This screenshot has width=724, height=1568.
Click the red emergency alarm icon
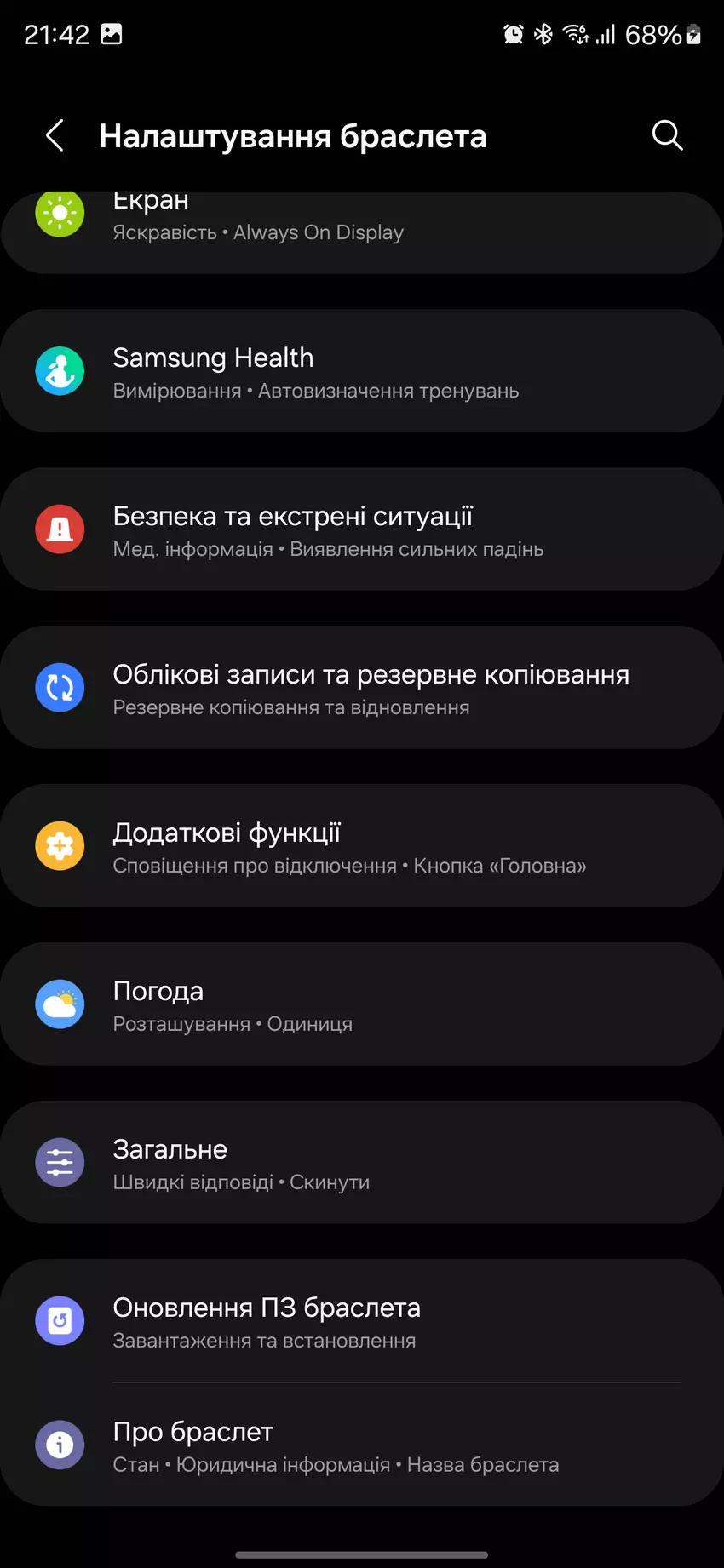point(60,529)
